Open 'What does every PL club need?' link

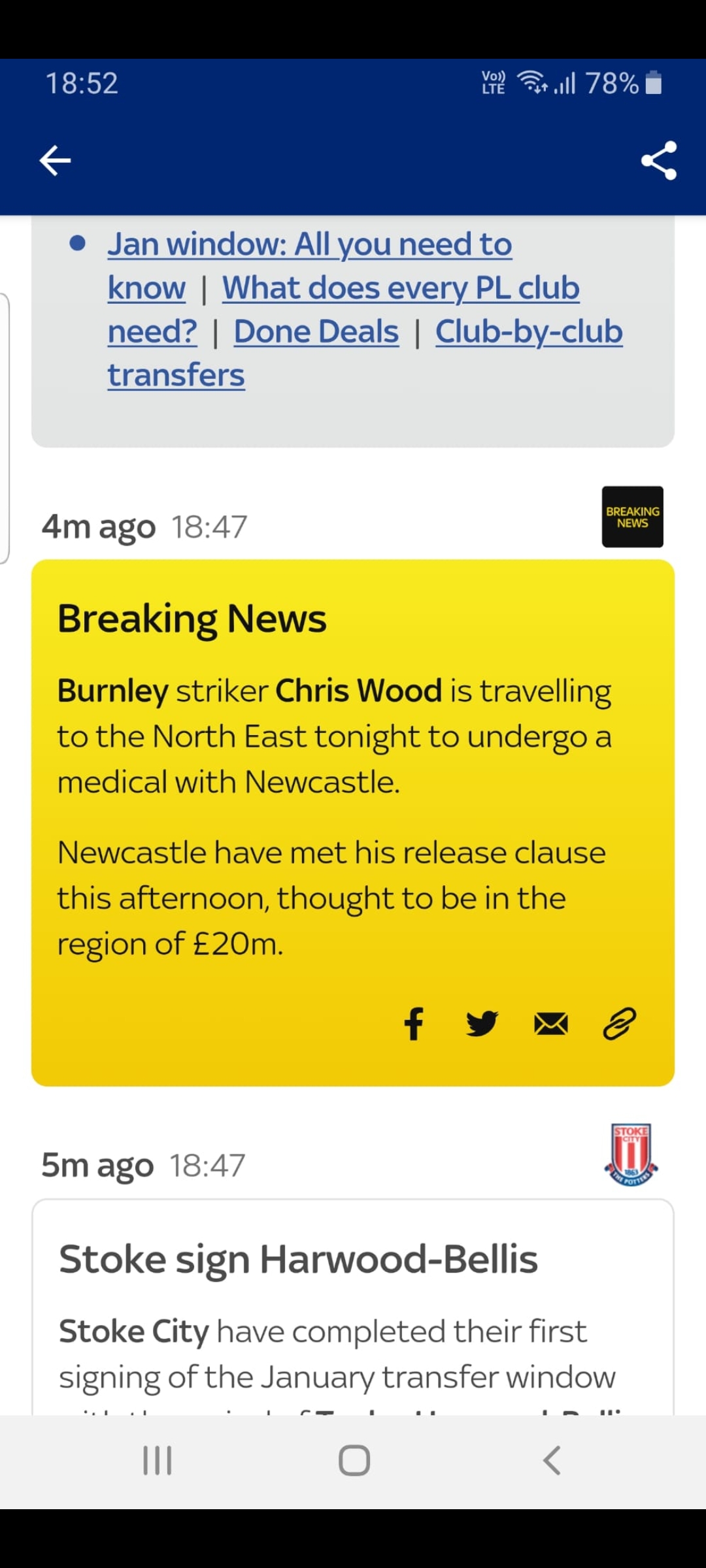click(400, 288)
